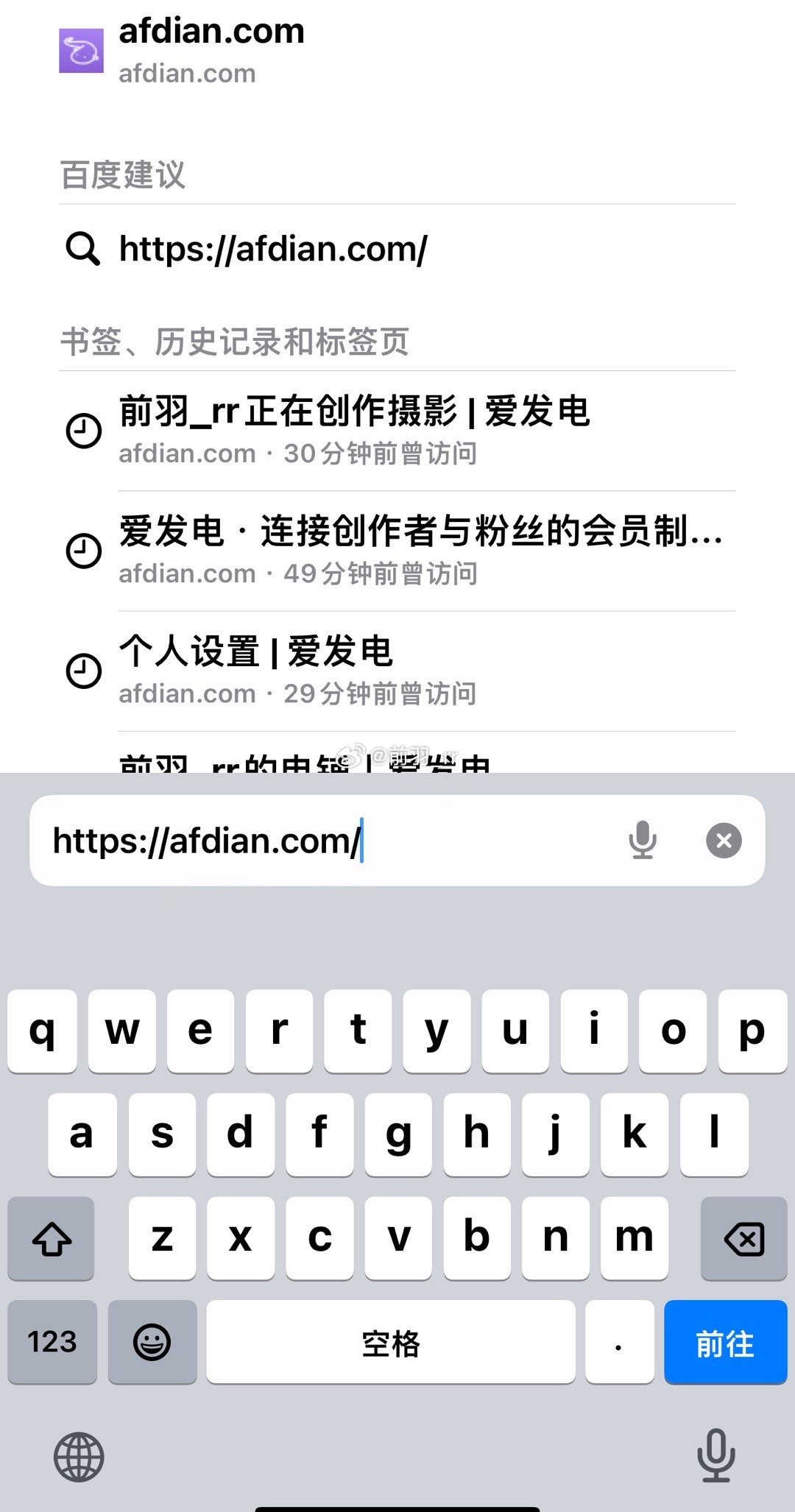Switch keyboard to 123 numbers
Viewport: 795px width, 1512px height.
[x=52, y=1342]
